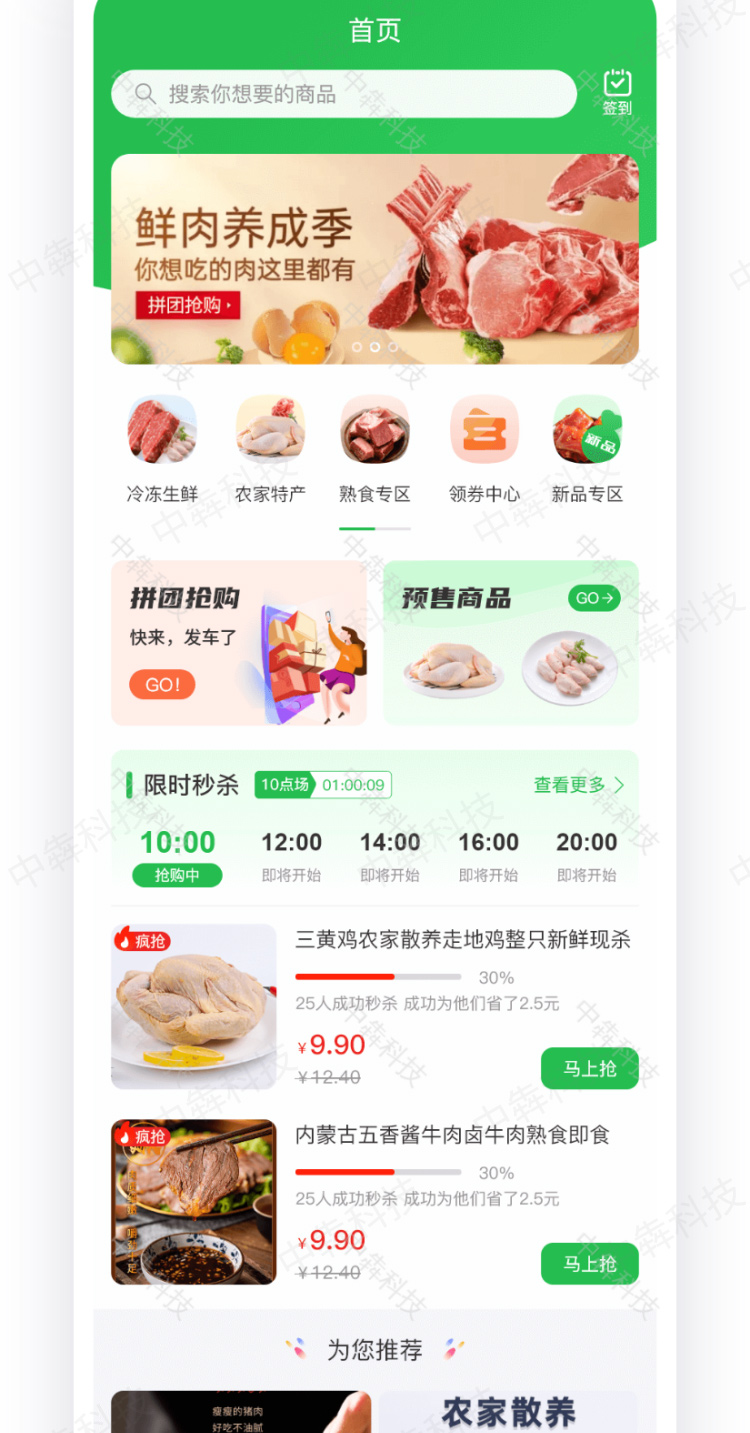Tap 马上抢 for the 内蒙古五香酱牛肉 product

pyautogui.click(x=589, y=1263)
